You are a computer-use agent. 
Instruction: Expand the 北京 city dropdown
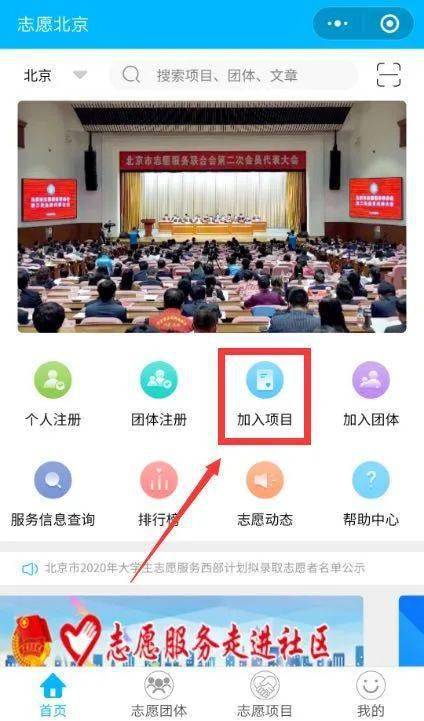(x=55, y=75)
